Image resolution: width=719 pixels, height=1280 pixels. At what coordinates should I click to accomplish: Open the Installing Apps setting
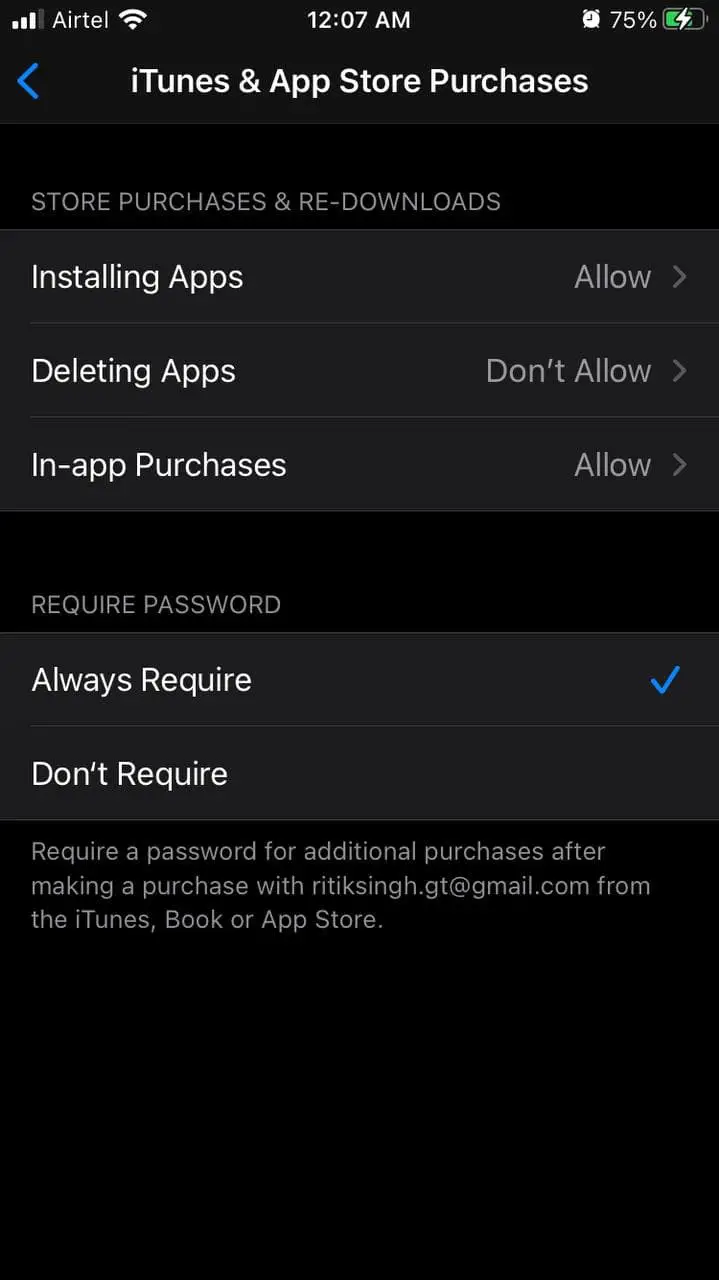click(x=359, y=277)
